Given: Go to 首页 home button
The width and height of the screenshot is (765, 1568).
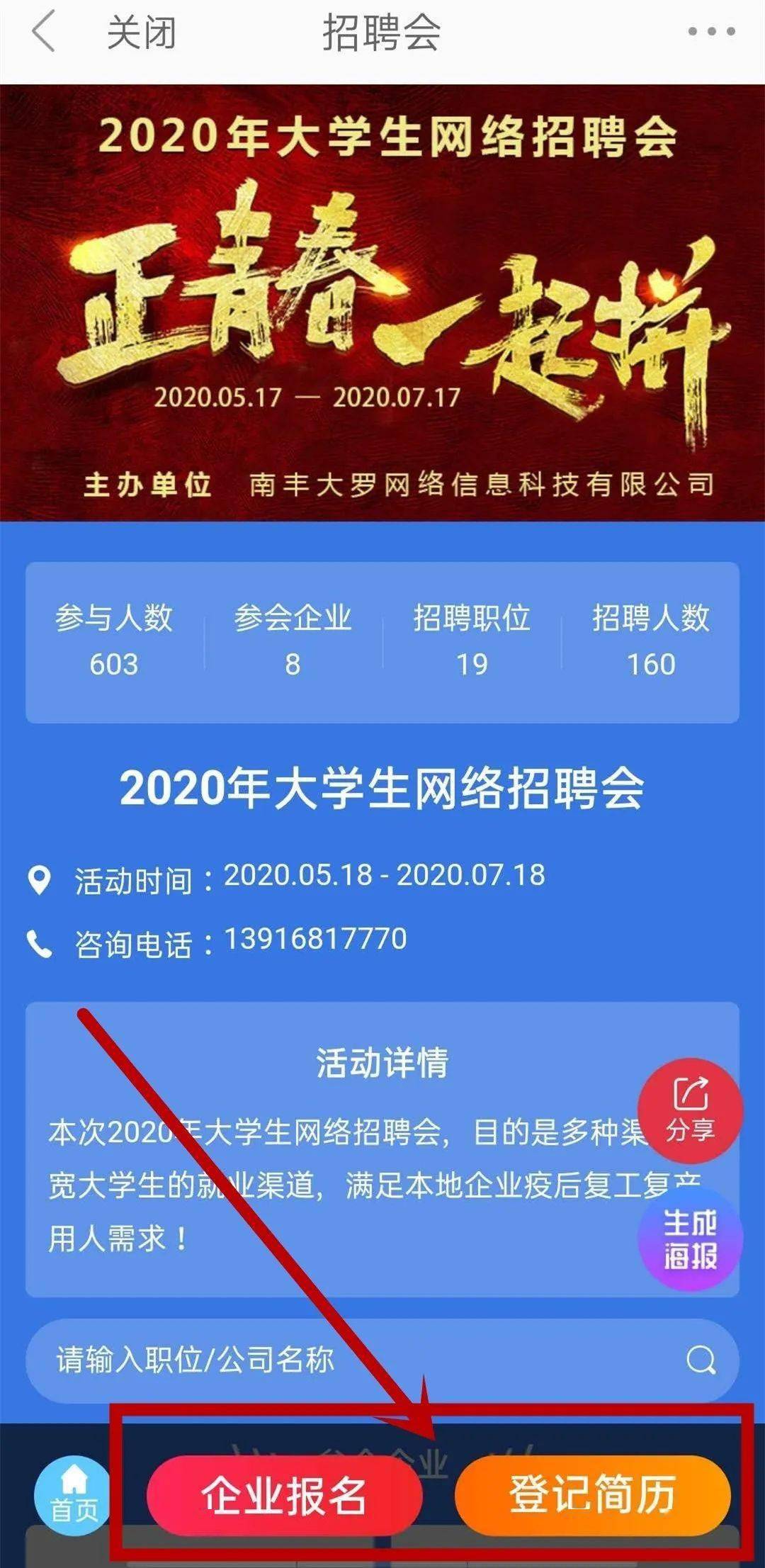Looking at the screenshot, I should (74, 1494).
